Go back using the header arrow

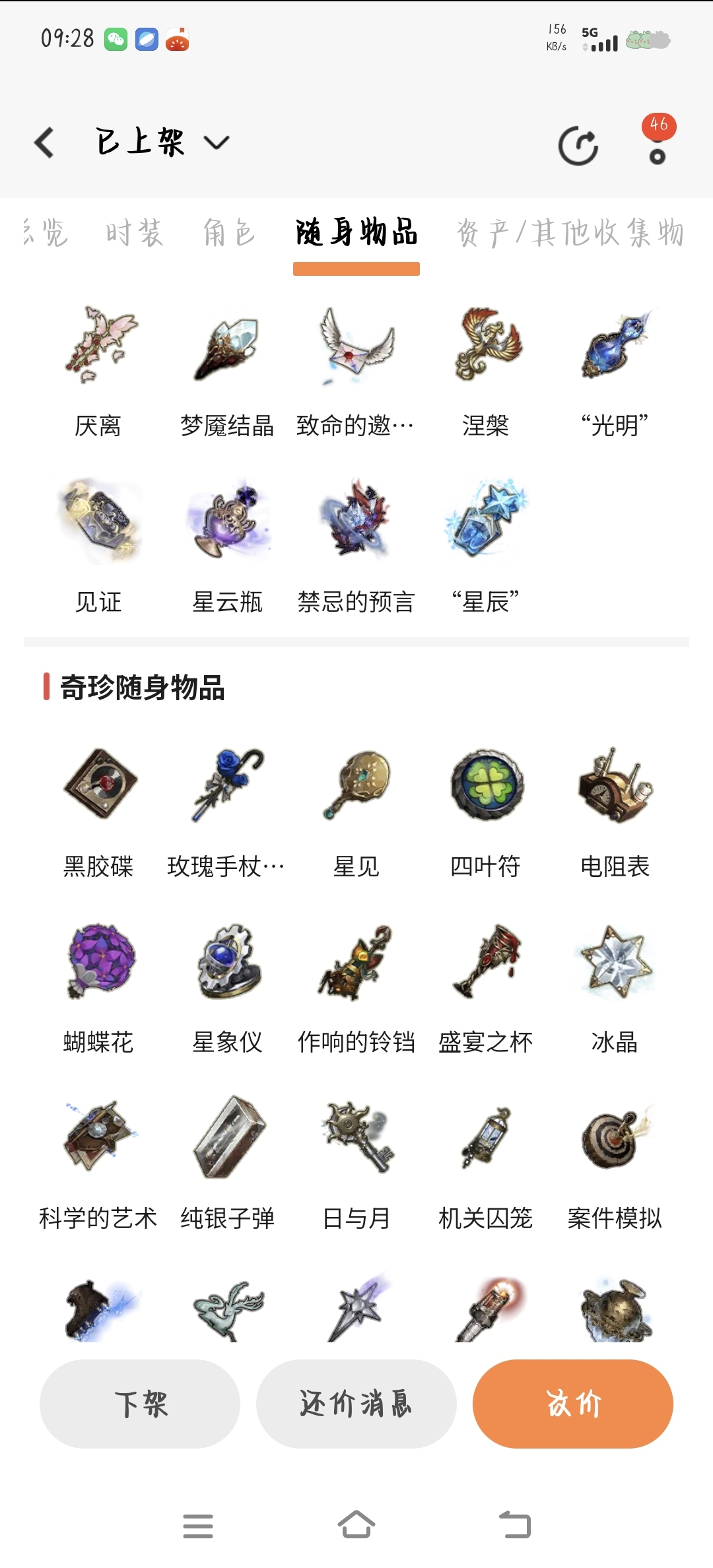tap(44, 143)
